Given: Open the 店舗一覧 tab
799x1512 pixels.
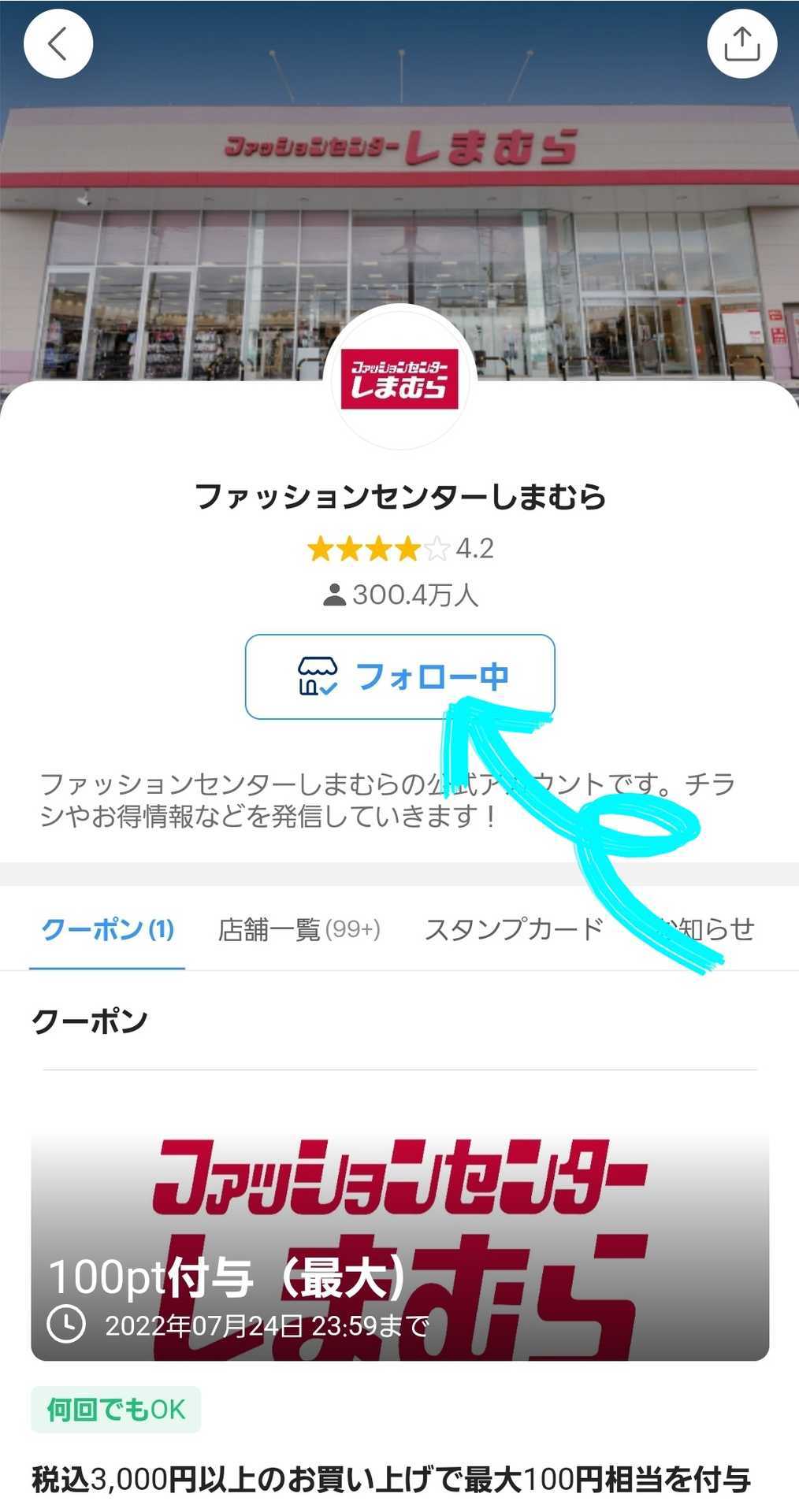Looking at the screenshot, I should pos(299,929).
